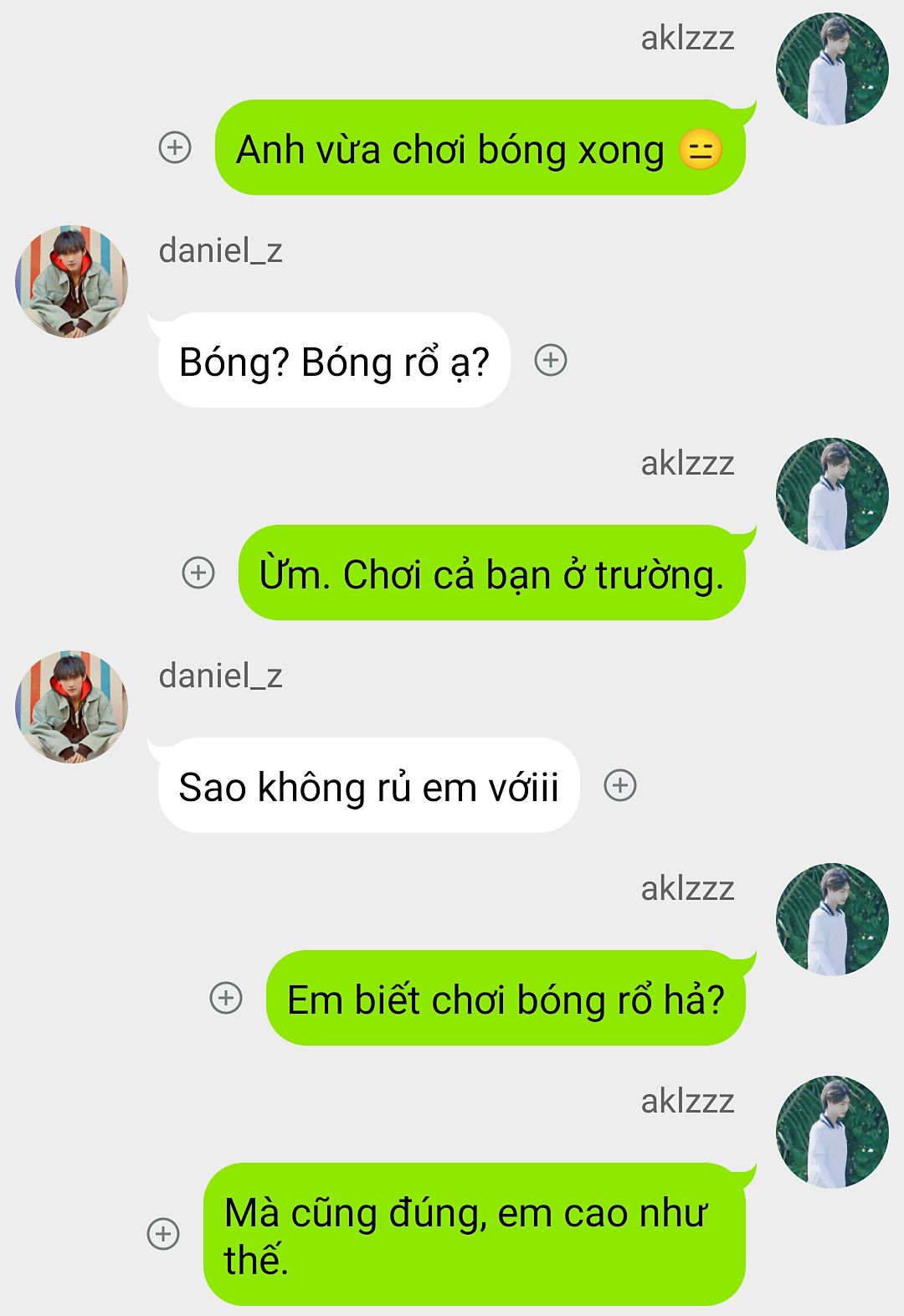Tap plus icon beside "Ừm. Chơi cả bạn ở trường."
This screenshot has height=1316, width=904.
click(x=198, y=573)
